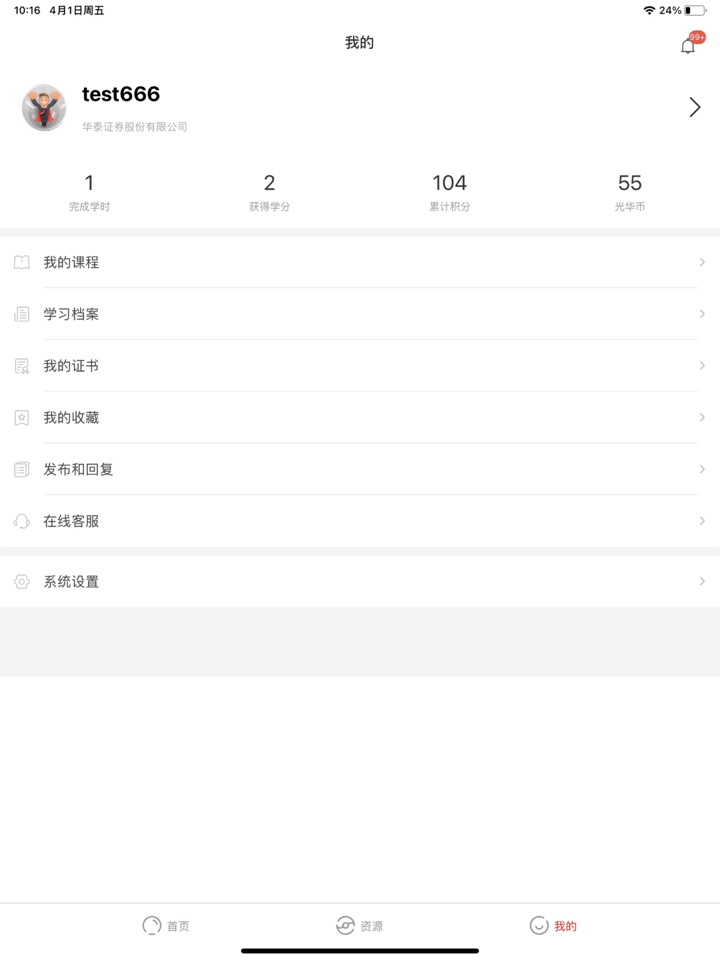This screenshot has width=720, height=960.
Task: Open 我的收藏 favorites
Action: click(x=360, y=418)
